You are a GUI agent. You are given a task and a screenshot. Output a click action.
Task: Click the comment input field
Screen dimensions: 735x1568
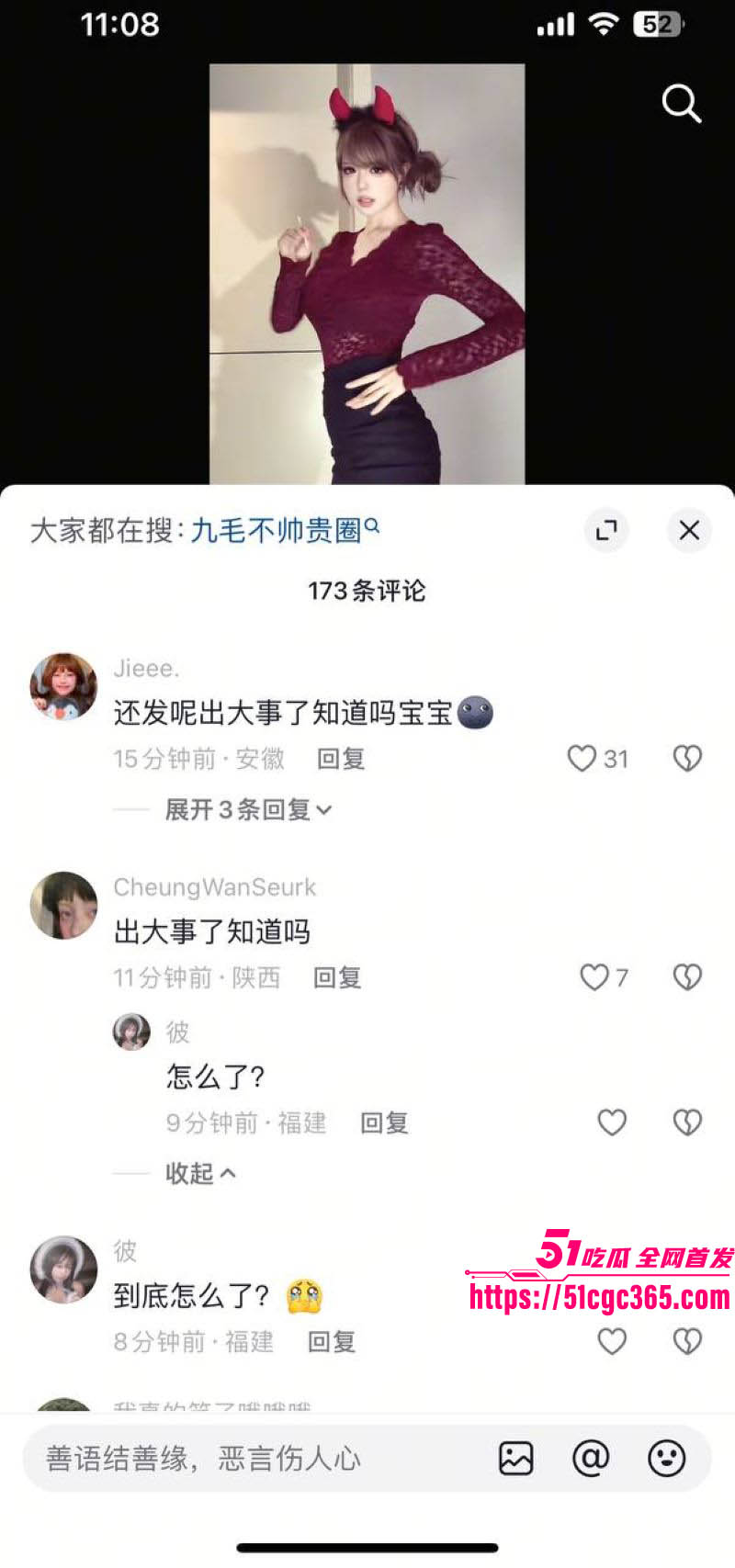(230, 1458)
